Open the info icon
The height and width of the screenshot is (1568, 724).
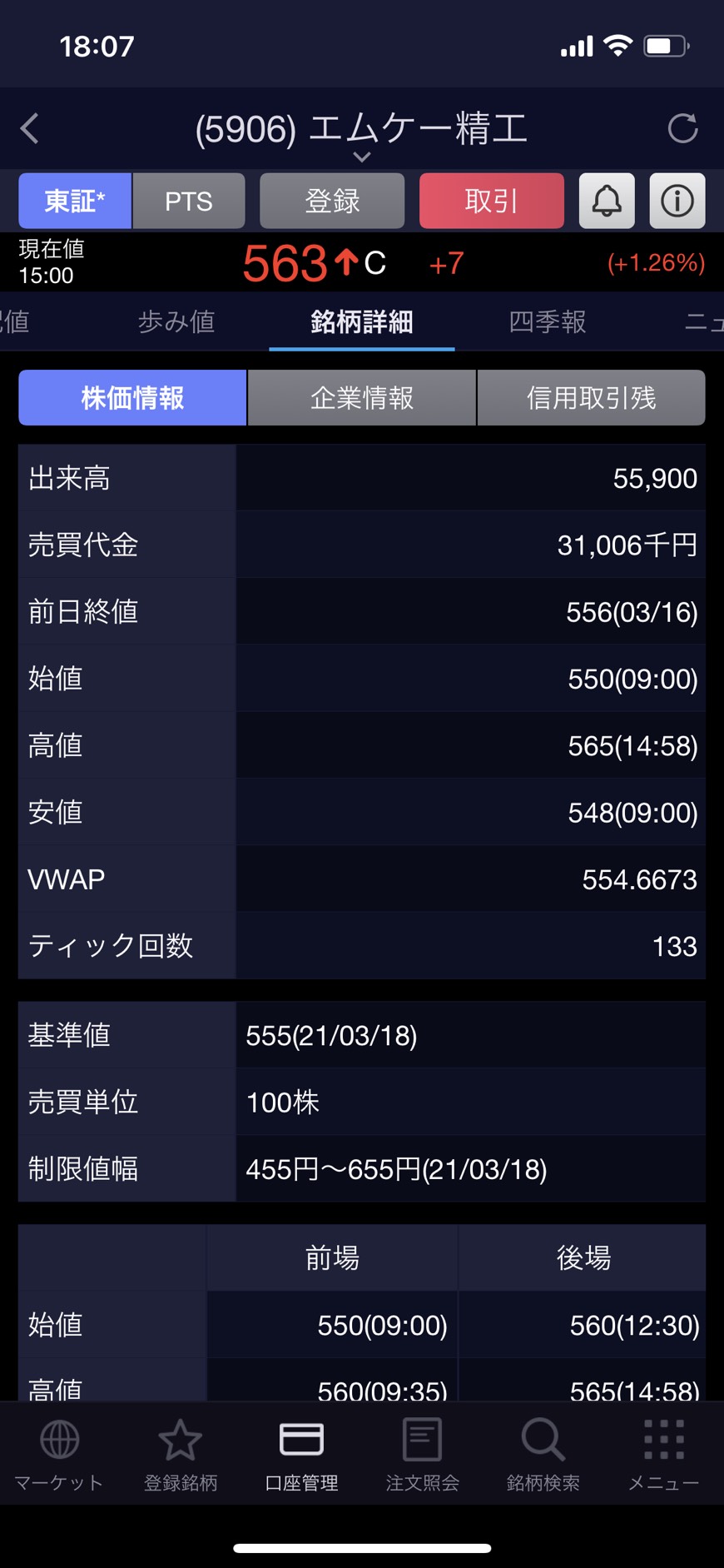pos(677,201)
